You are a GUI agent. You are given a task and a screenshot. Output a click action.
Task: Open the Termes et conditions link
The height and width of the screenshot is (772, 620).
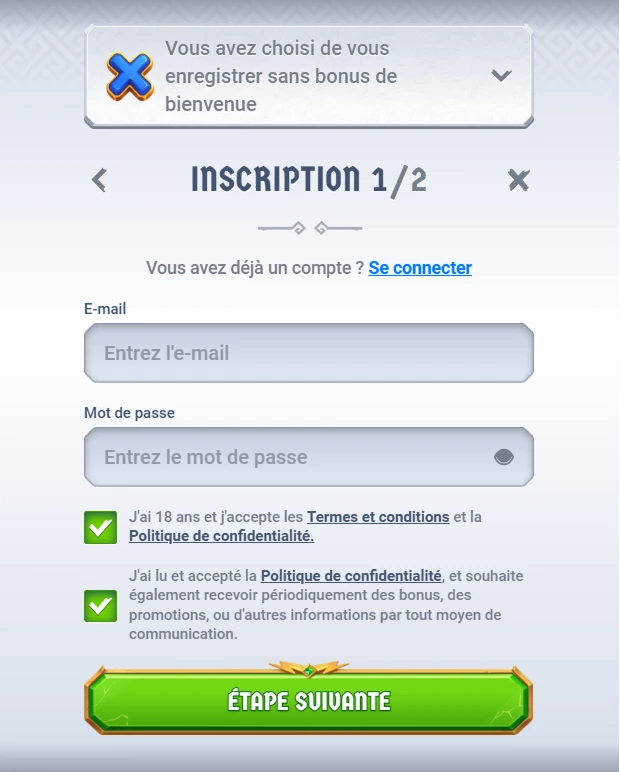(378, 517)
